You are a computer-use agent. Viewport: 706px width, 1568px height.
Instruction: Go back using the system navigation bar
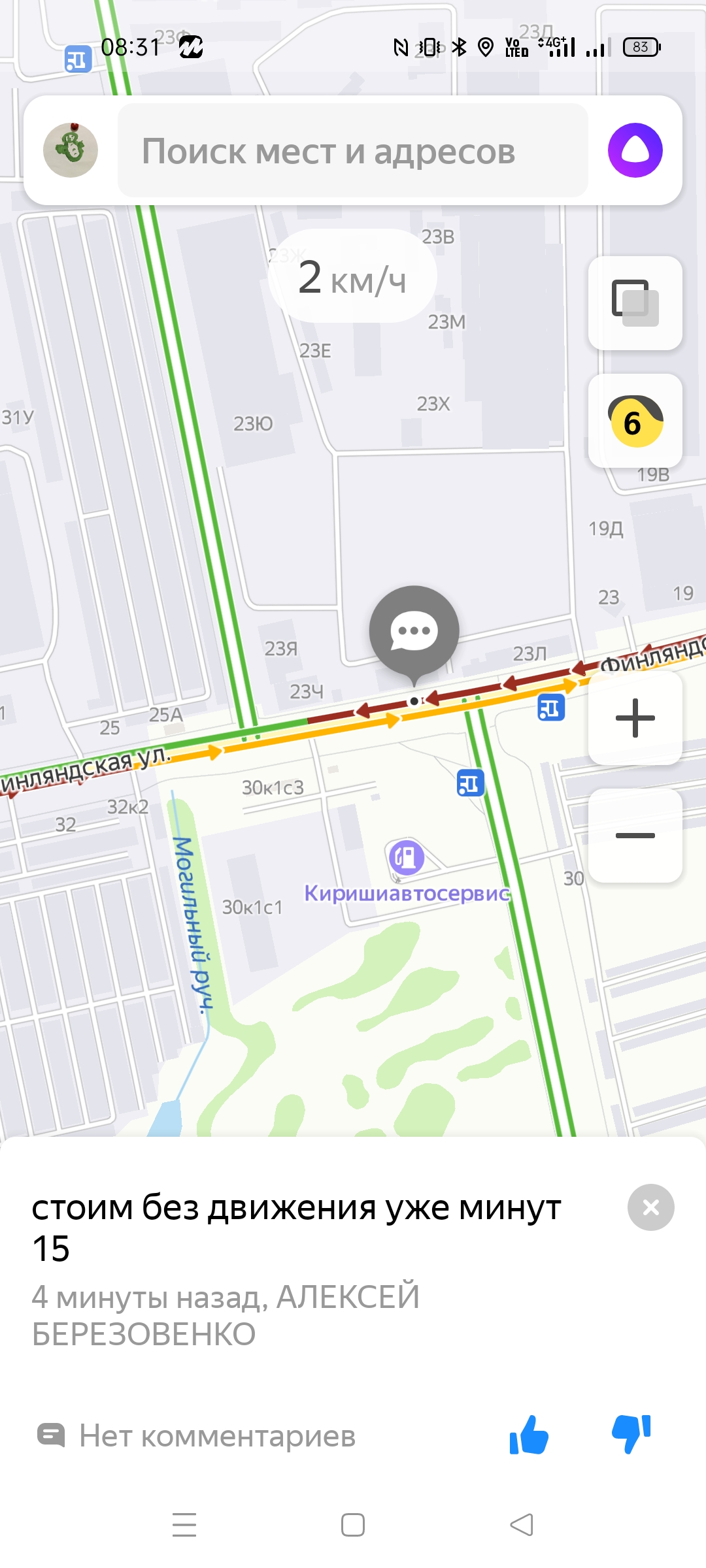[522, 1525]
